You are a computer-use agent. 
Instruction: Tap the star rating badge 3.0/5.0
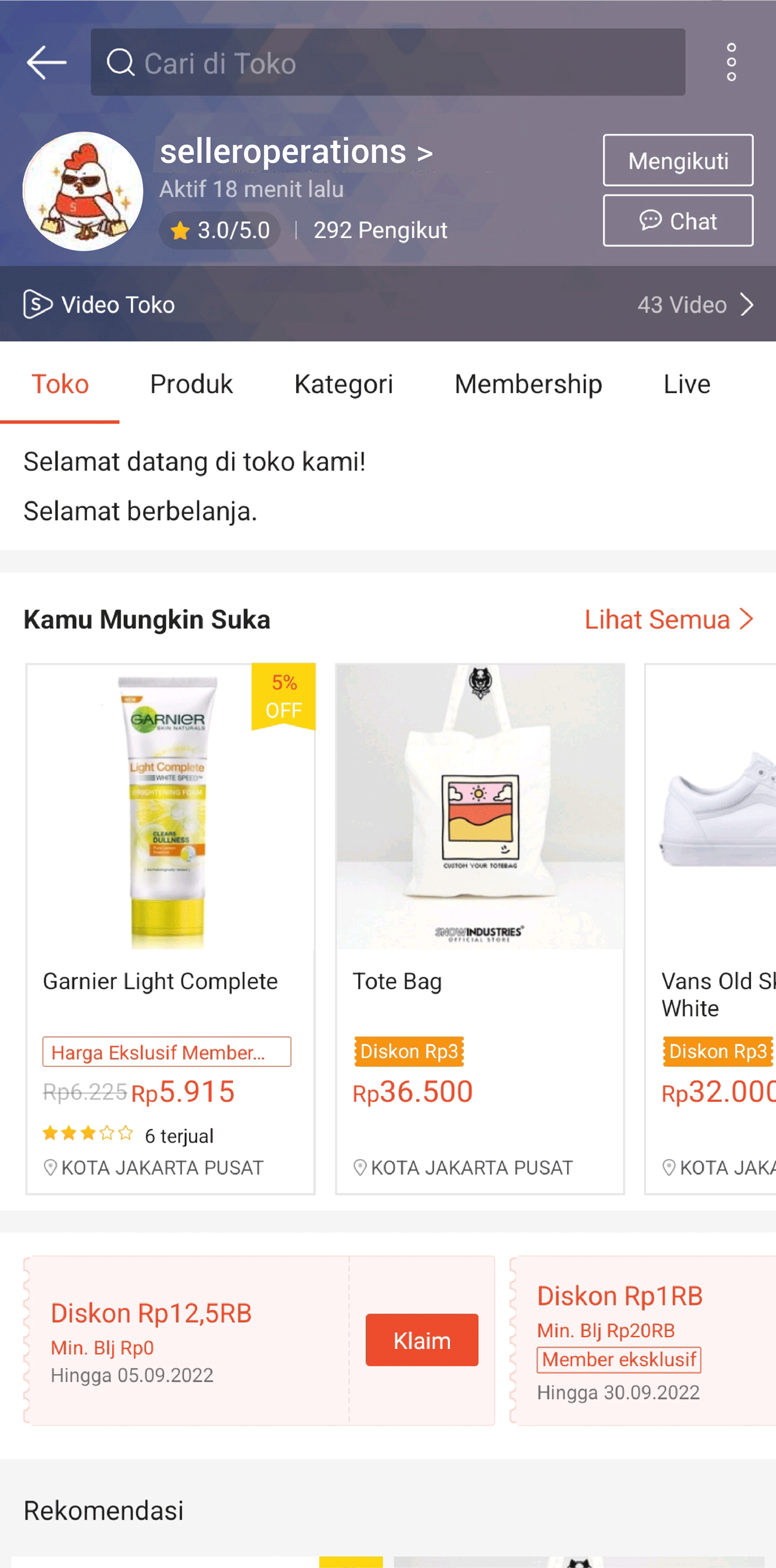tap(219, 230)
